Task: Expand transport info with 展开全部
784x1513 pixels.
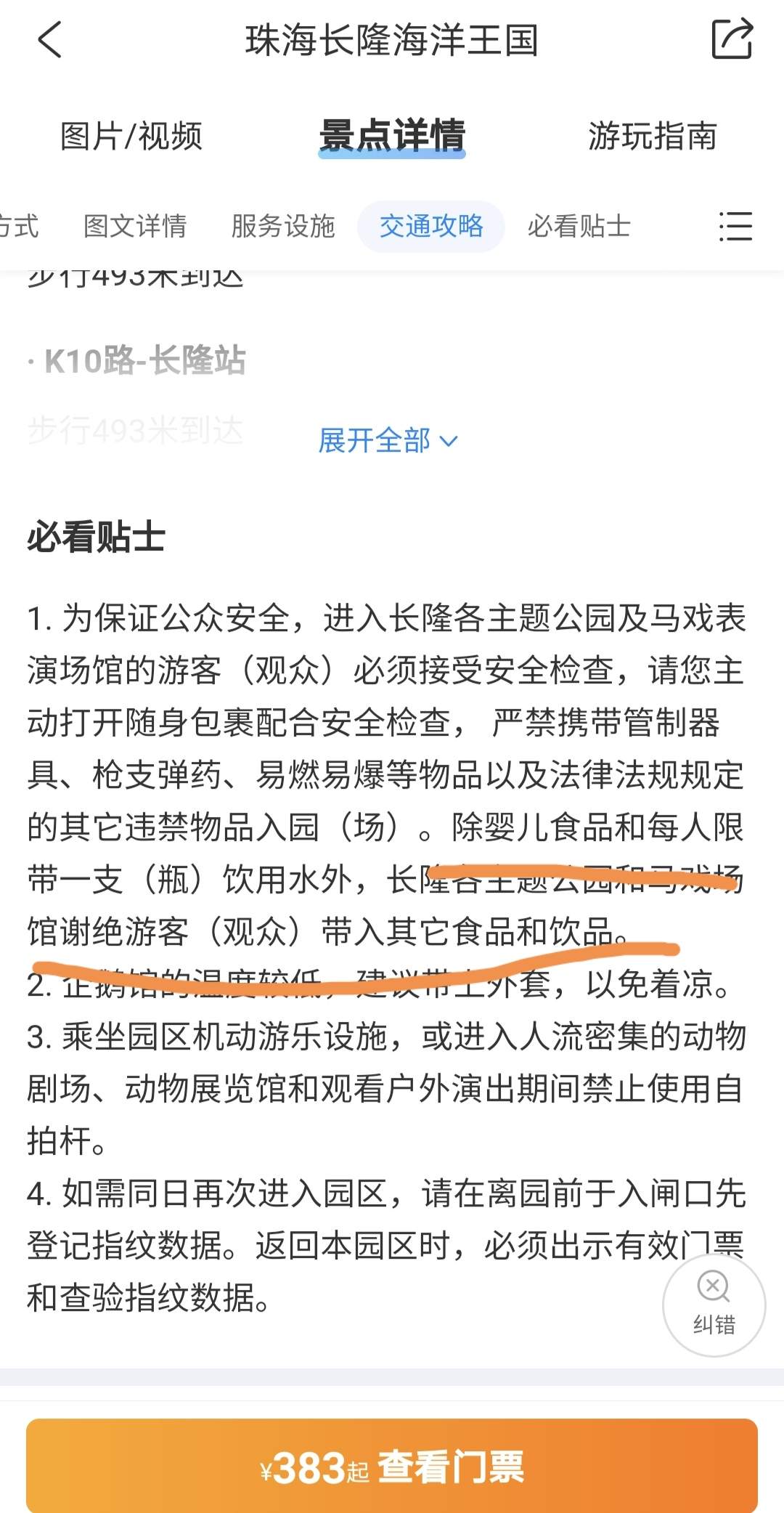Action: tap(388, 441)
